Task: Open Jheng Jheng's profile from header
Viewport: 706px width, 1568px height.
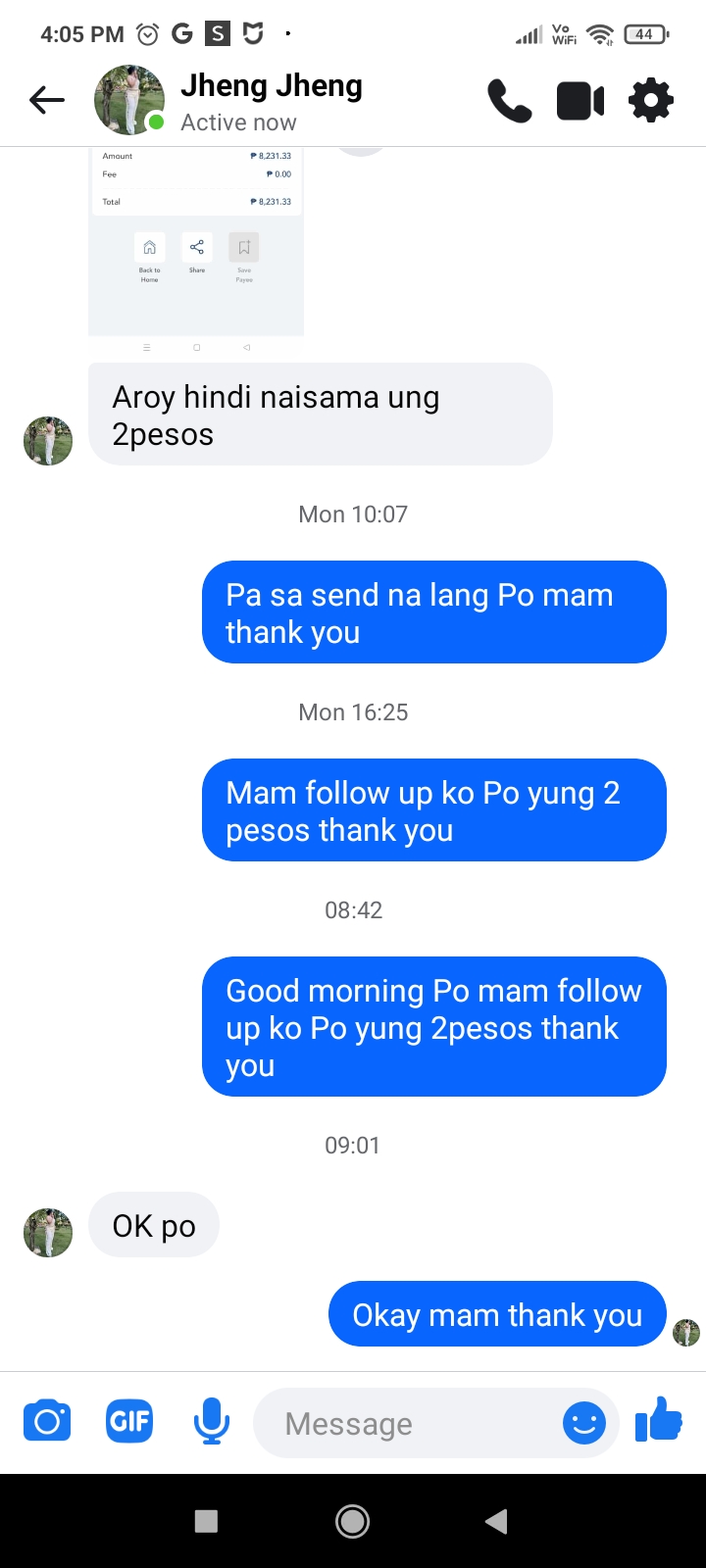Action: point(271,101)
